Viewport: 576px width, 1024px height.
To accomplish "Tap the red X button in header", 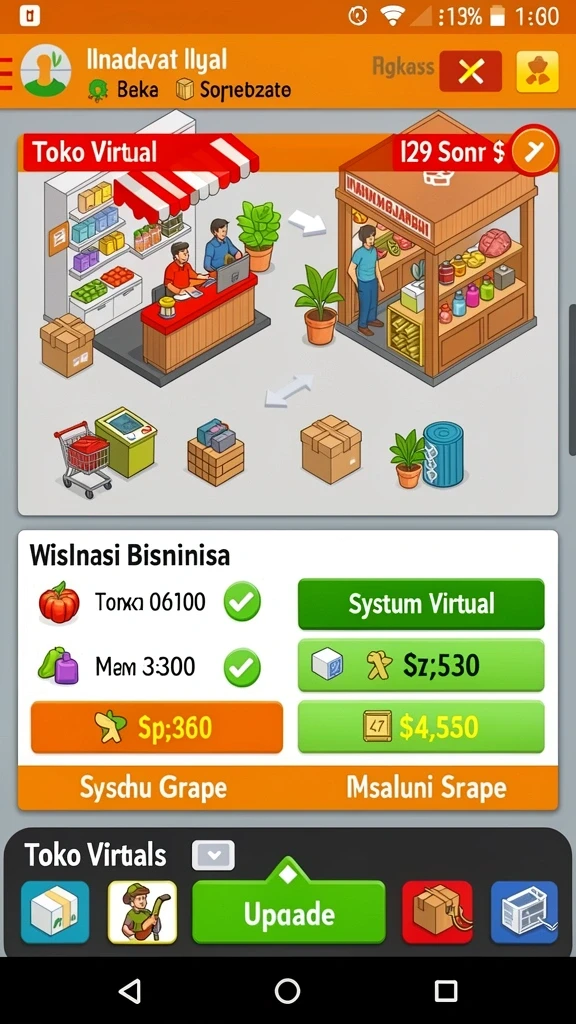I will click(471, 71).
